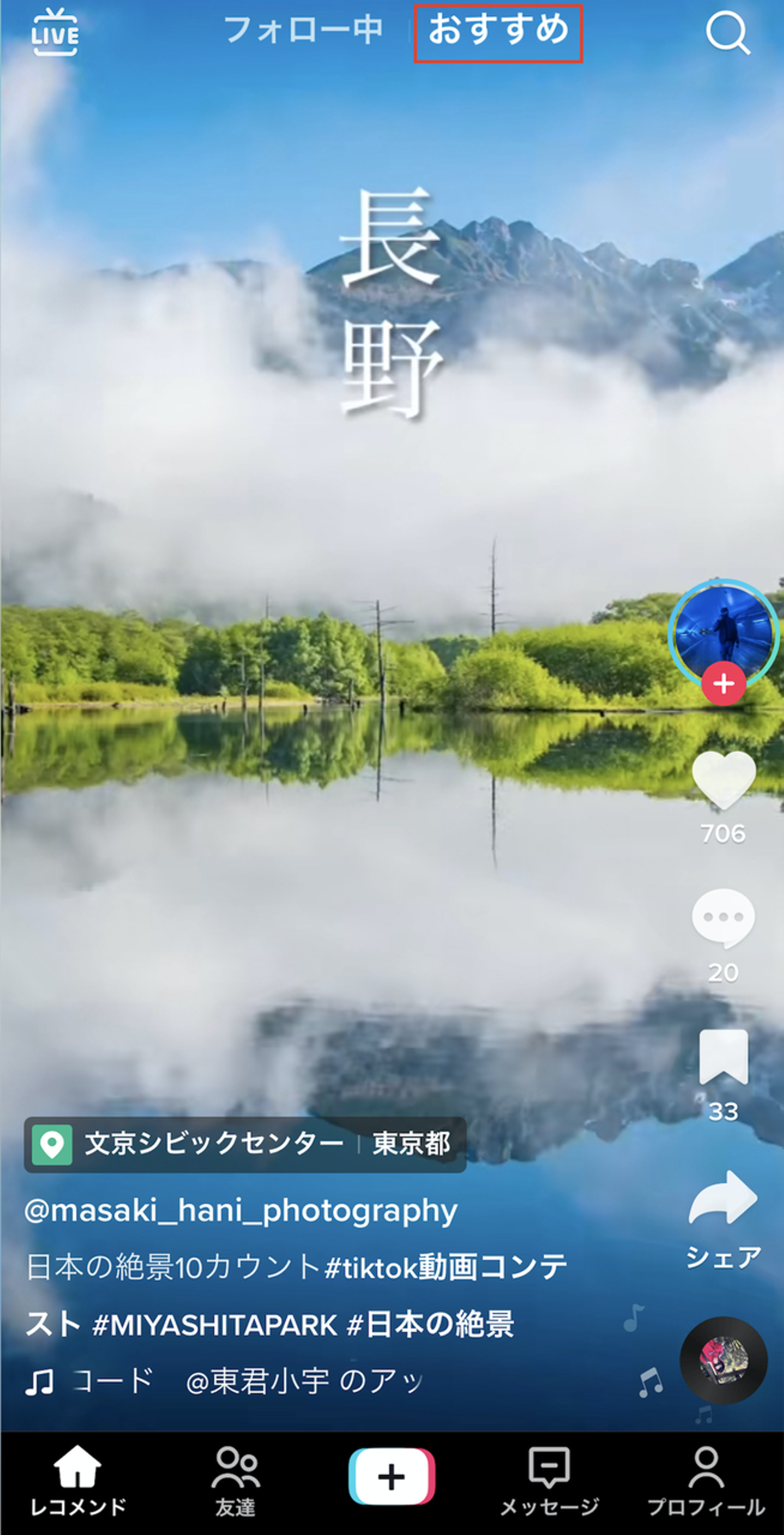784x1535 pixels.
Task: Open @masaki_hani_photography username
Action: (241, 1210)
